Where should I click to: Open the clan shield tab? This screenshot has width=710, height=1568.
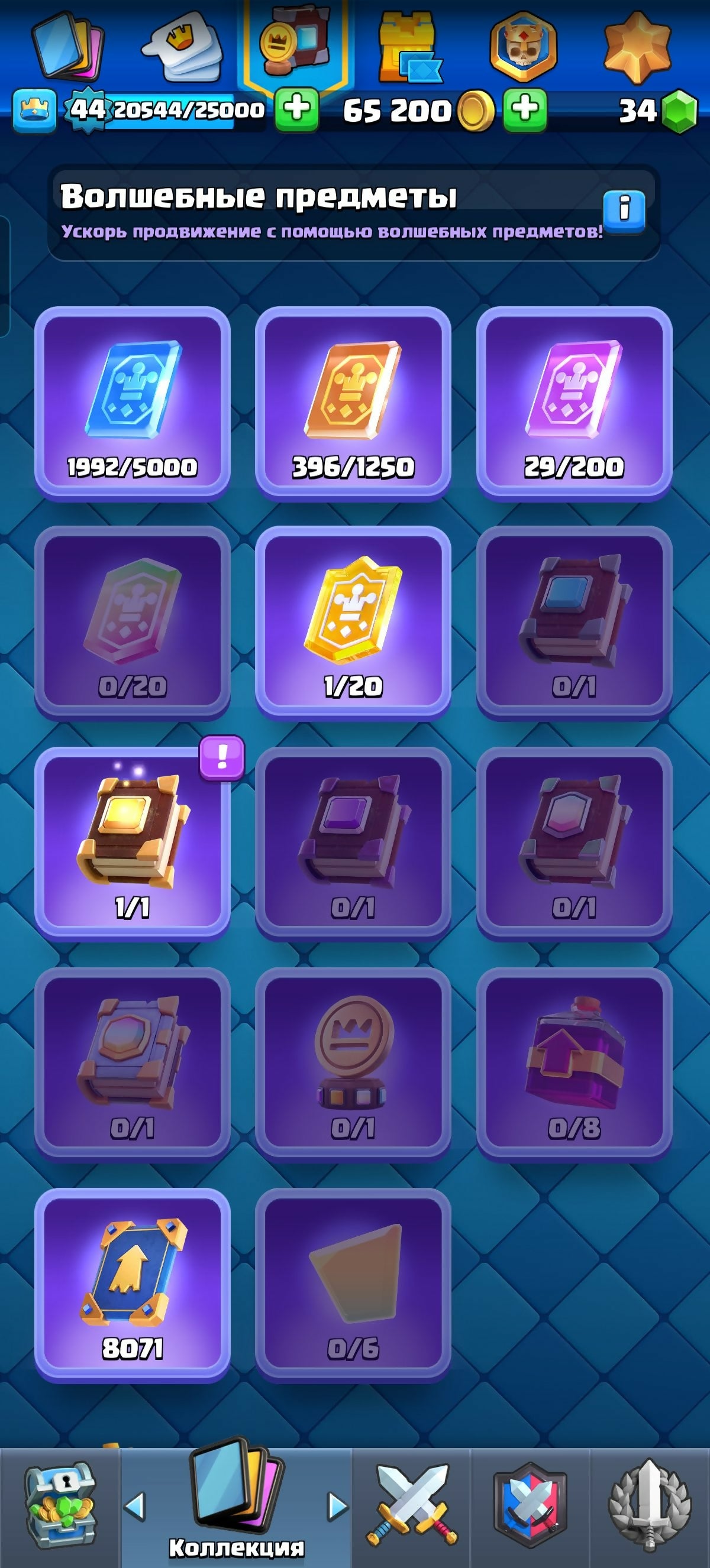pyautogui.click(x=530, y=1506)
